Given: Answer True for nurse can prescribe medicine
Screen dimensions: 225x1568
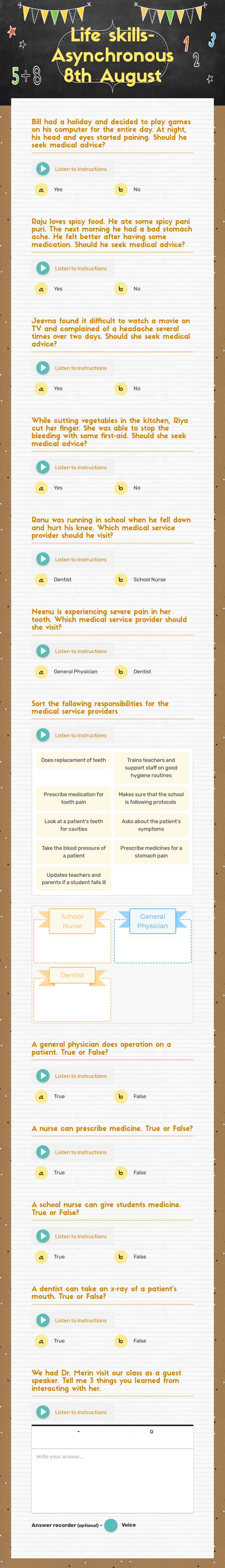Looking at the screenshot, I should 41,1172.
